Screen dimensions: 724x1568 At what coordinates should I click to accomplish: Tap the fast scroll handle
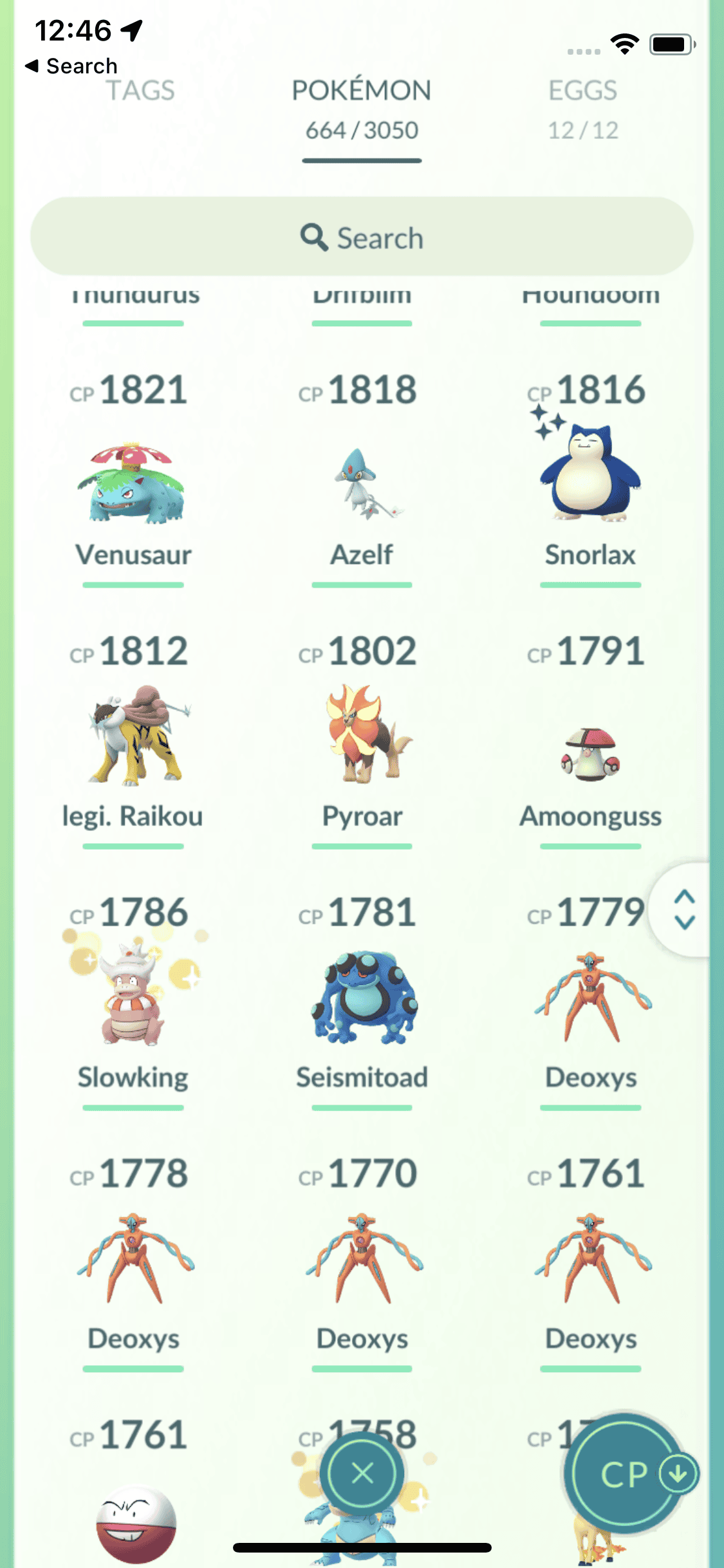pos(683,910)
